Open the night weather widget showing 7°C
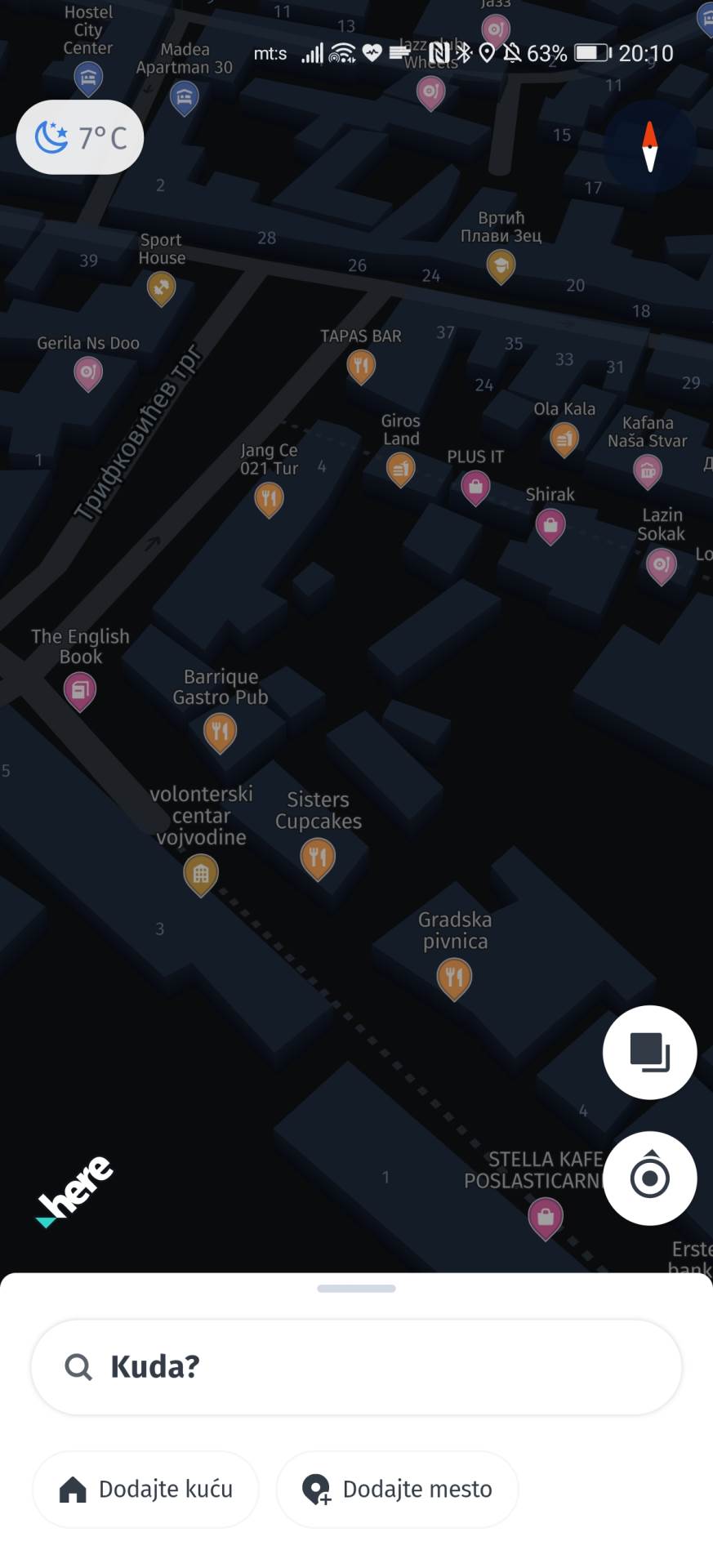 click(79, 137)
